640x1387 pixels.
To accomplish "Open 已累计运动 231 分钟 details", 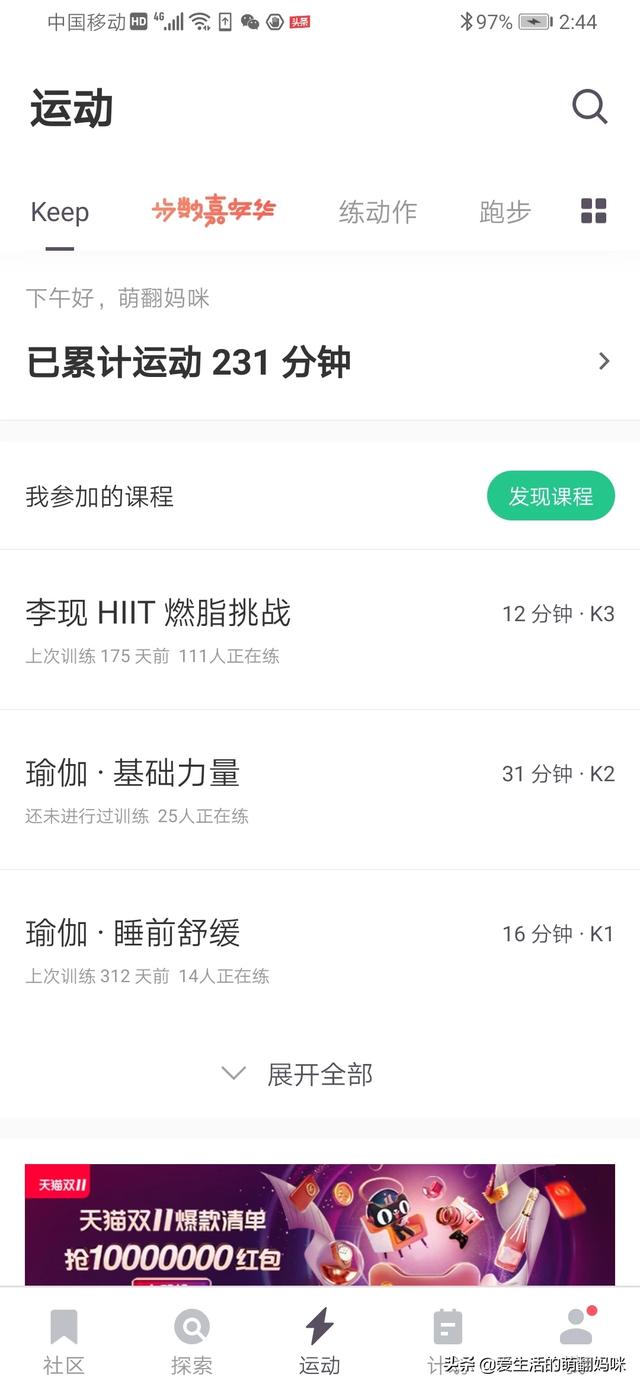I will (320, 362).
